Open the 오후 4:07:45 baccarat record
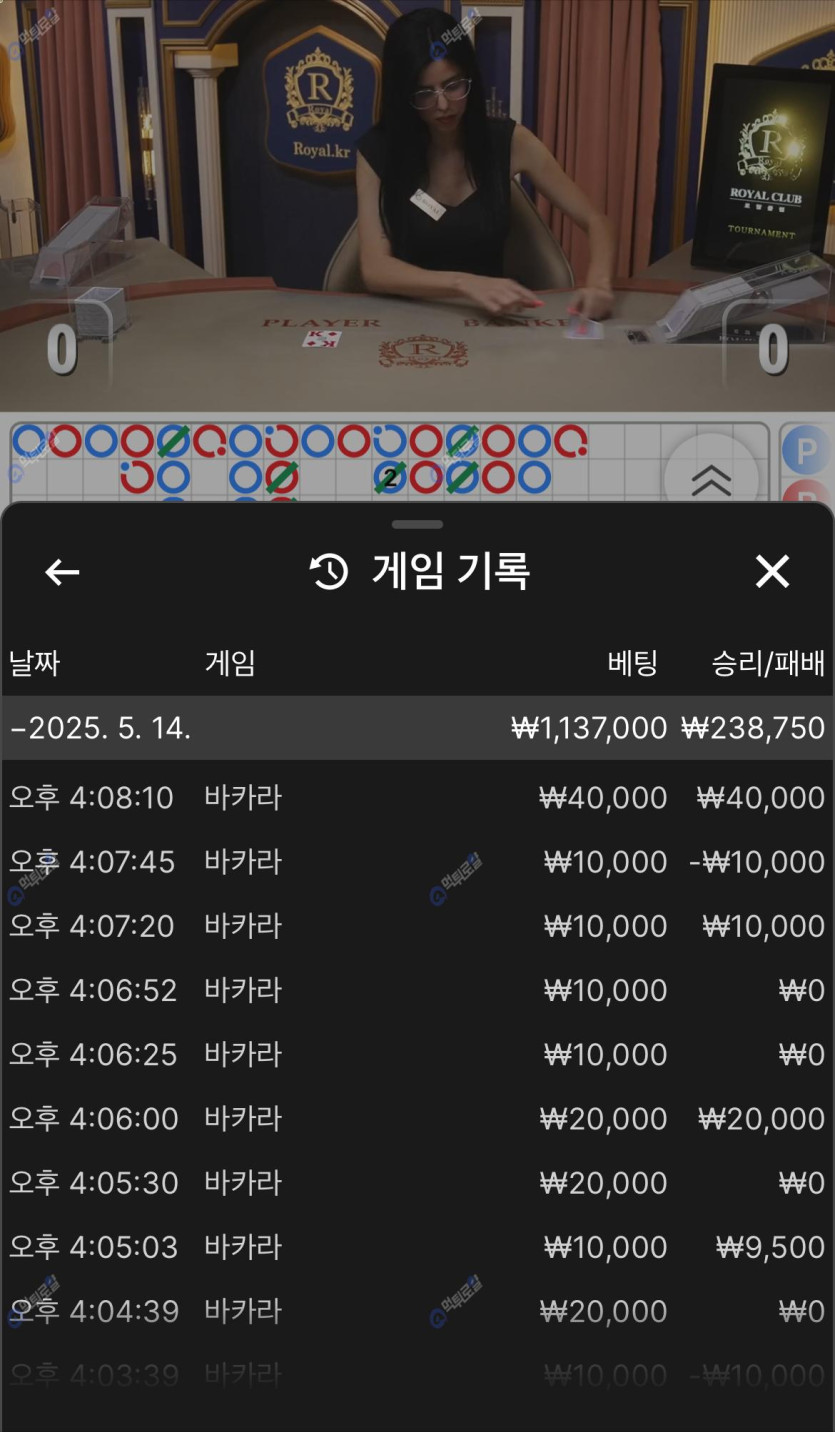Viewport: 835px width, 1432px height. [417, 862]
